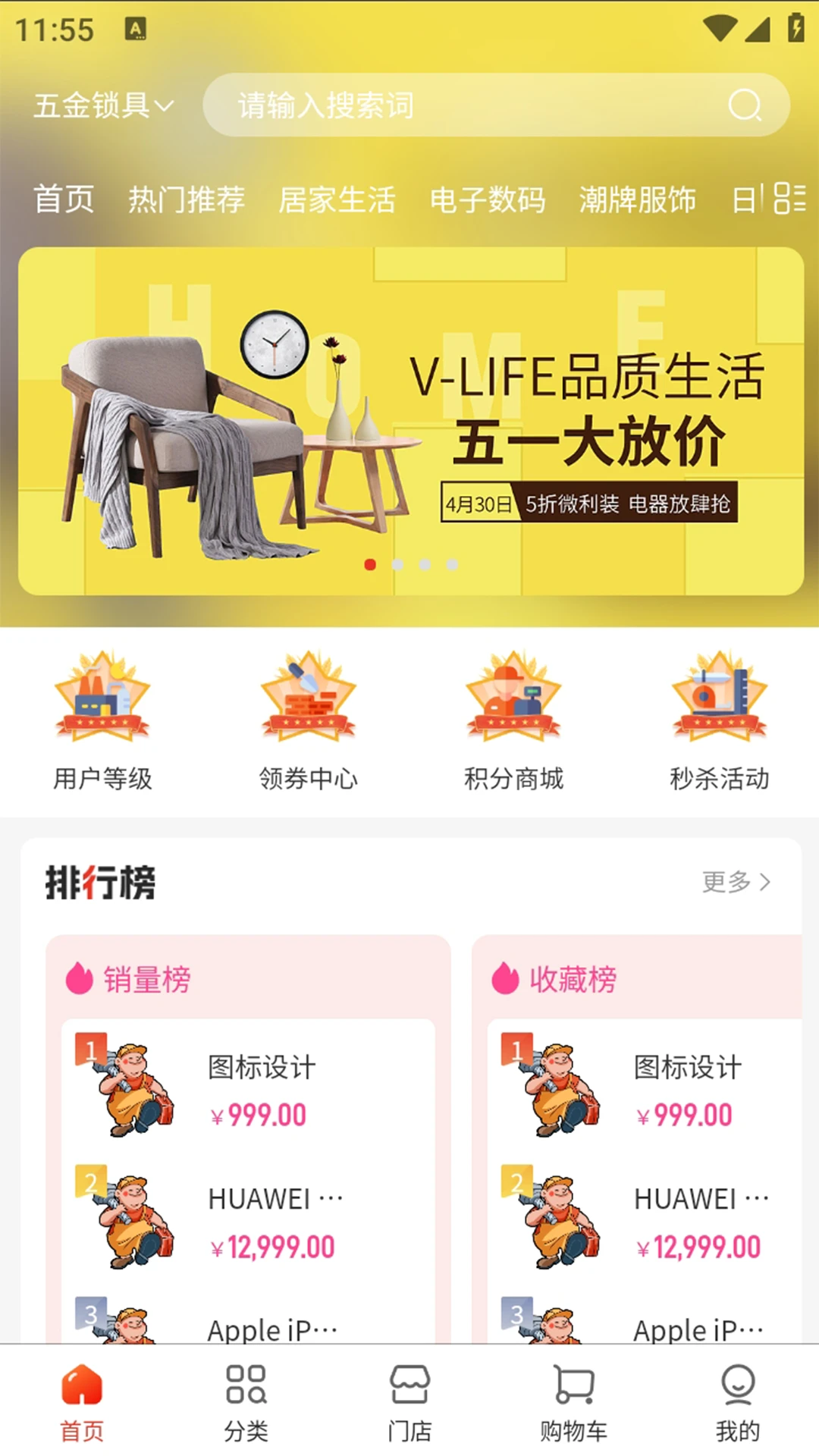Open the all-categories grid icon
819x1456 pixels.
point(789,199)
